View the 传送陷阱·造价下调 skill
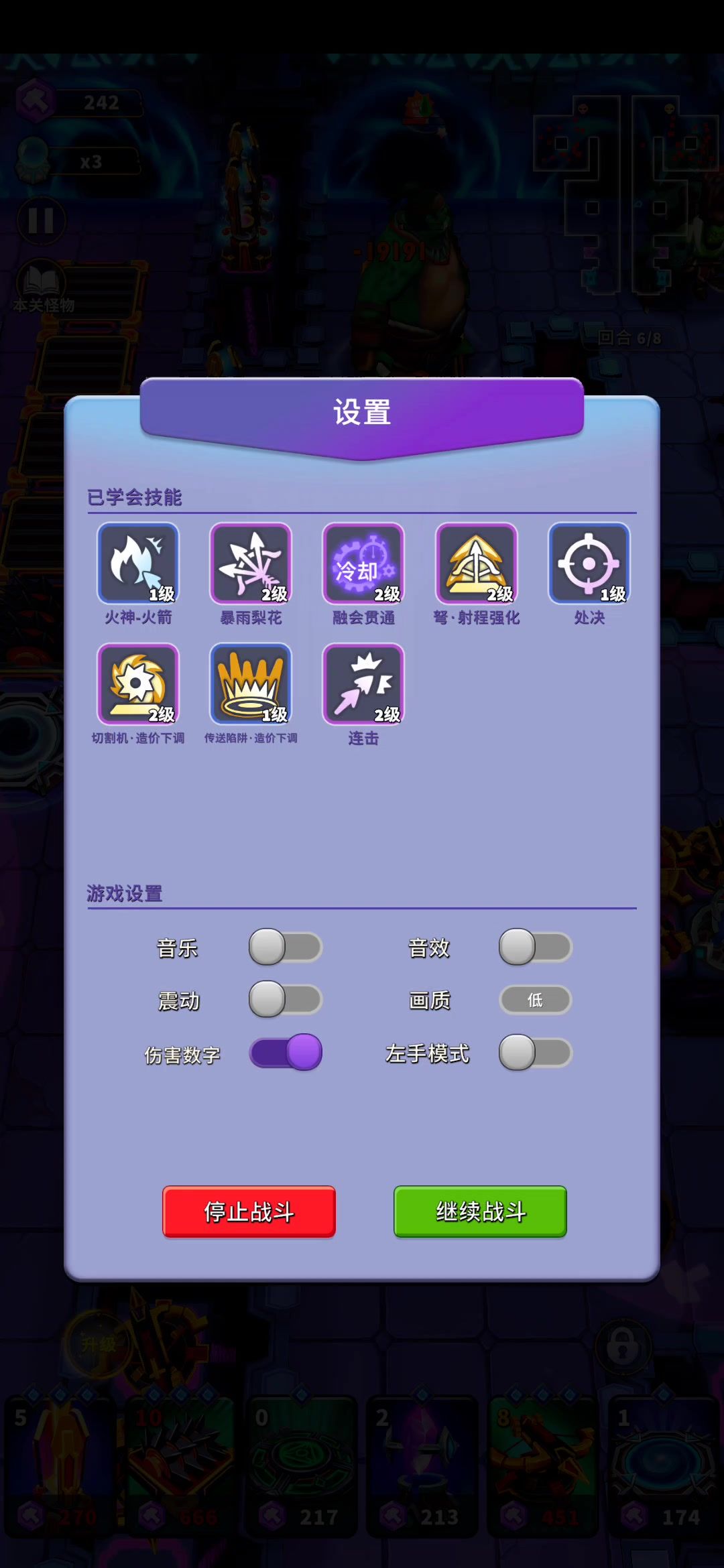 [x=251, y=684]
